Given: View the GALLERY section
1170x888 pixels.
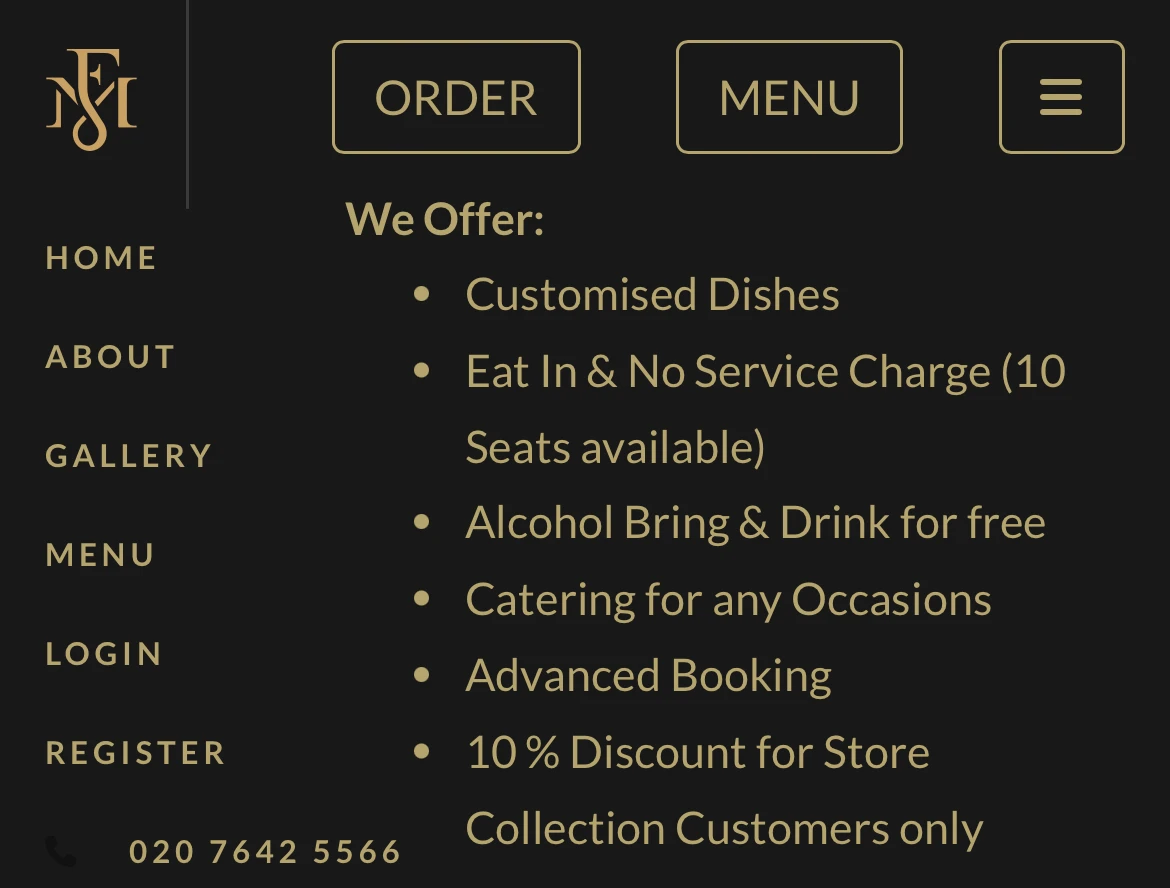Looking at the screenshot, I should [129, 456].
